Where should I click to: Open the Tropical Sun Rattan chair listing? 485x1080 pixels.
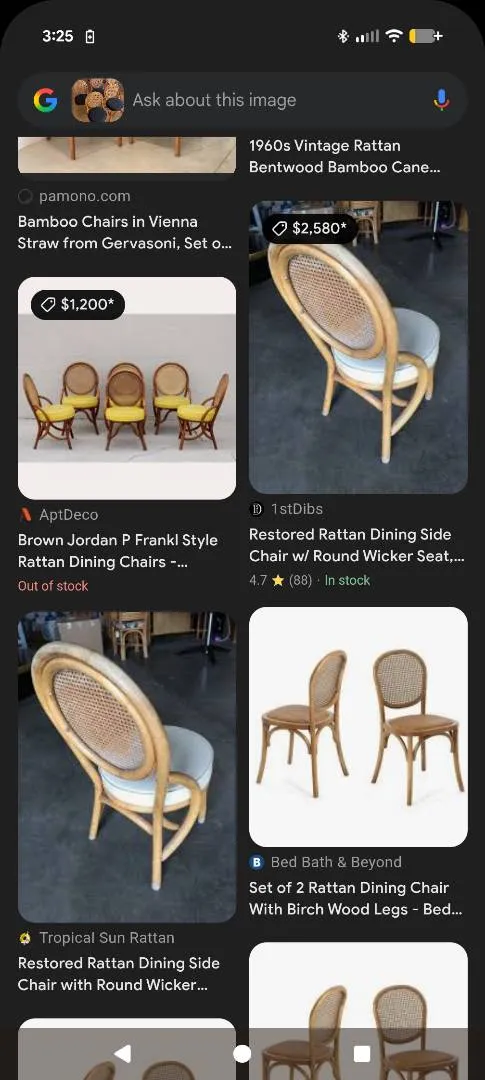(x=127, y=767)
